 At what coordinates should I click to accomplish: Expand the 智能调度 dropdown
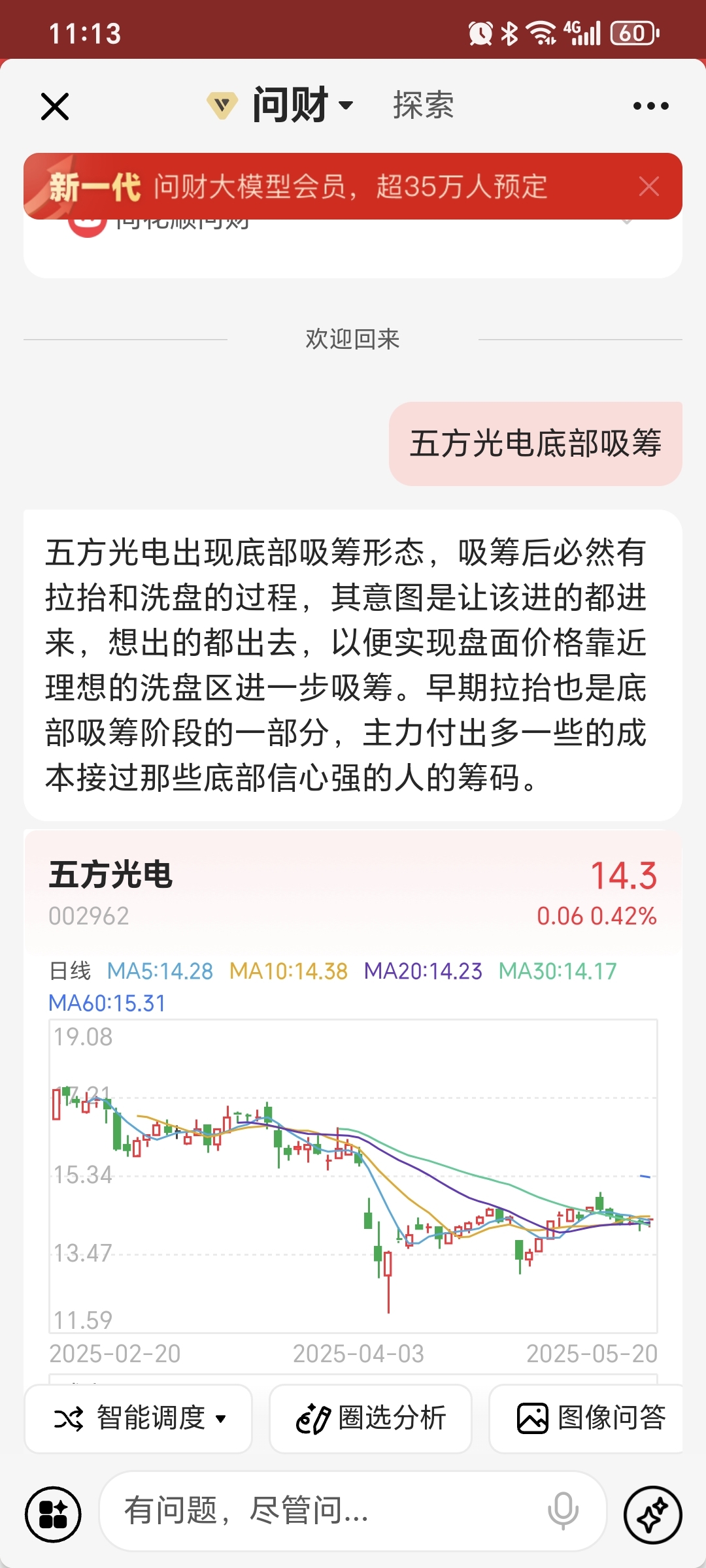pos(139,1418)
